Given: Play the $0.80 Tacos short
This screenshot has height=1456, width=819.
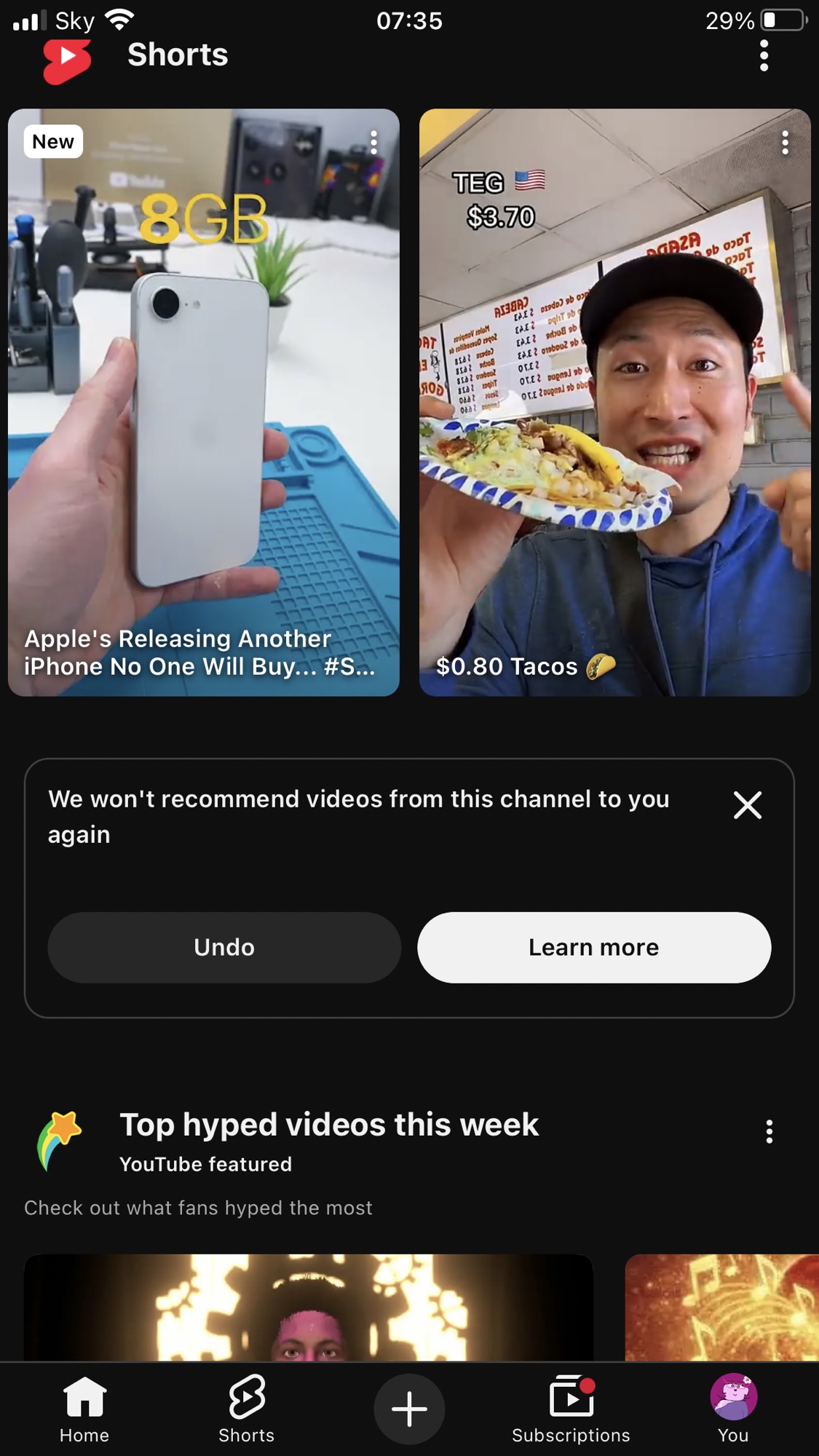Looking at the screenshot, I should pyautogui.click(x=614, y=402).
